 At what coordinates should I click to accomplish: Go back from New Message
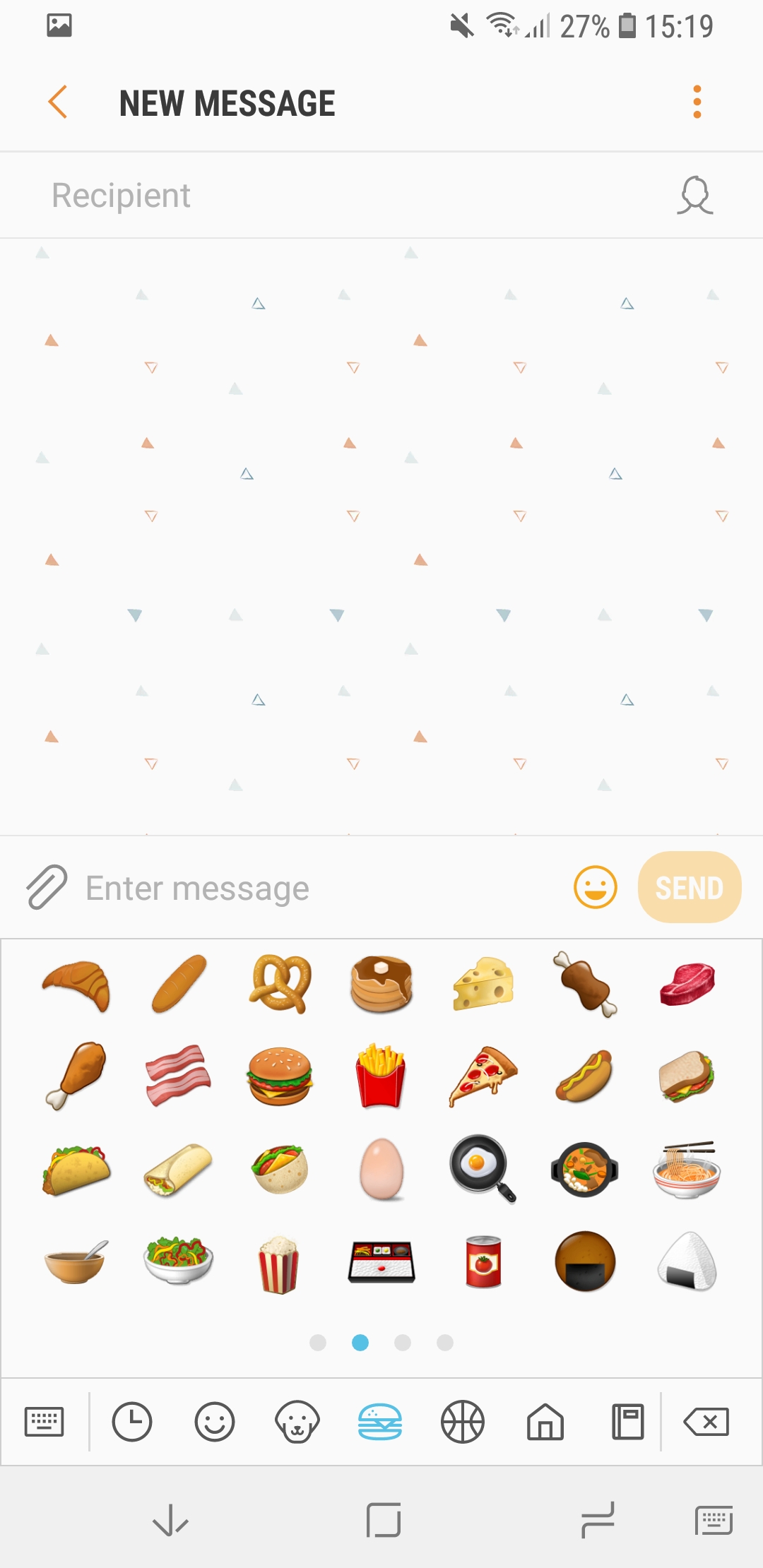click(x=58, y=102)
